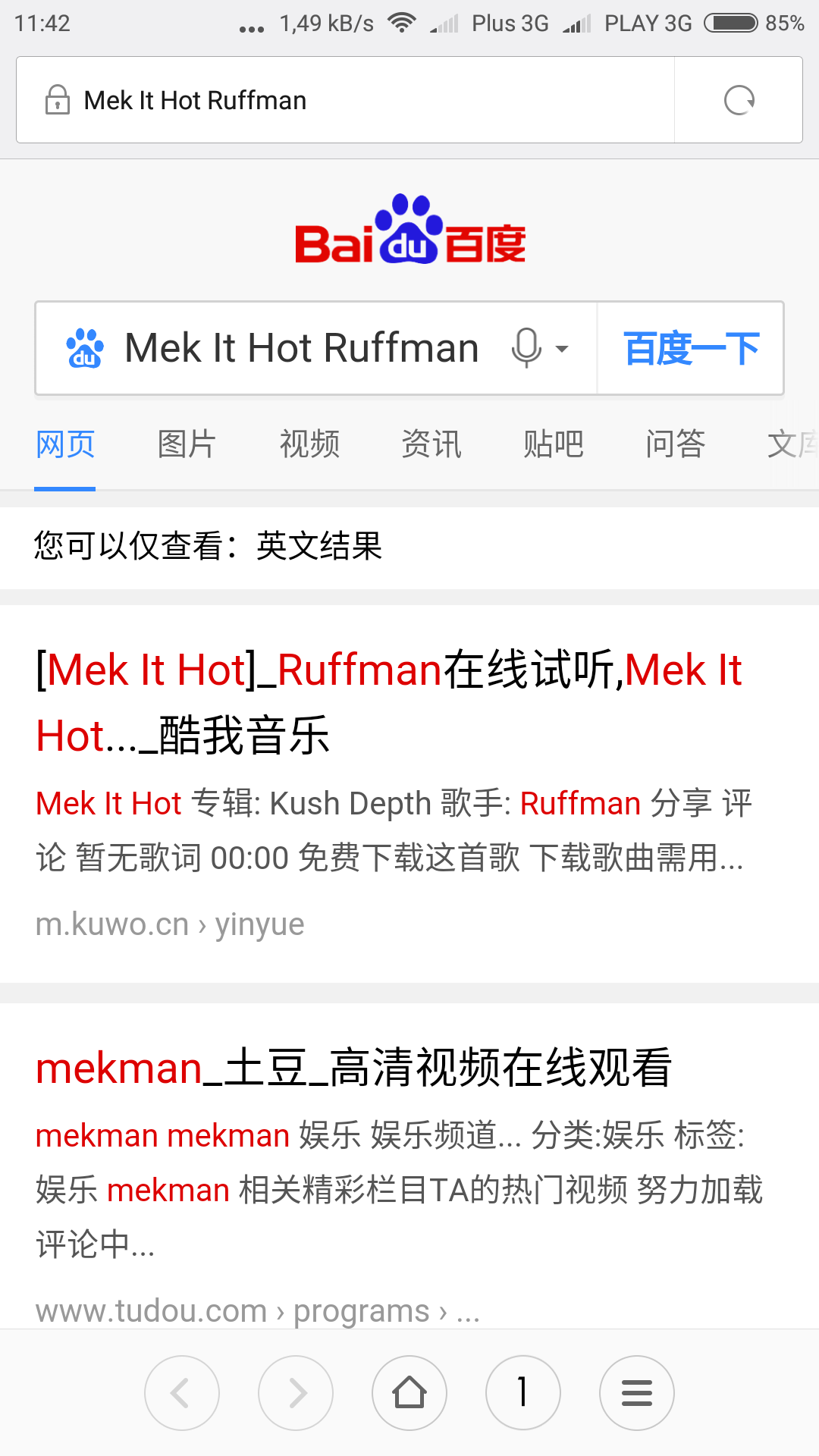
Task: Start voice search with microphone icon
Action: pos(526,348)
